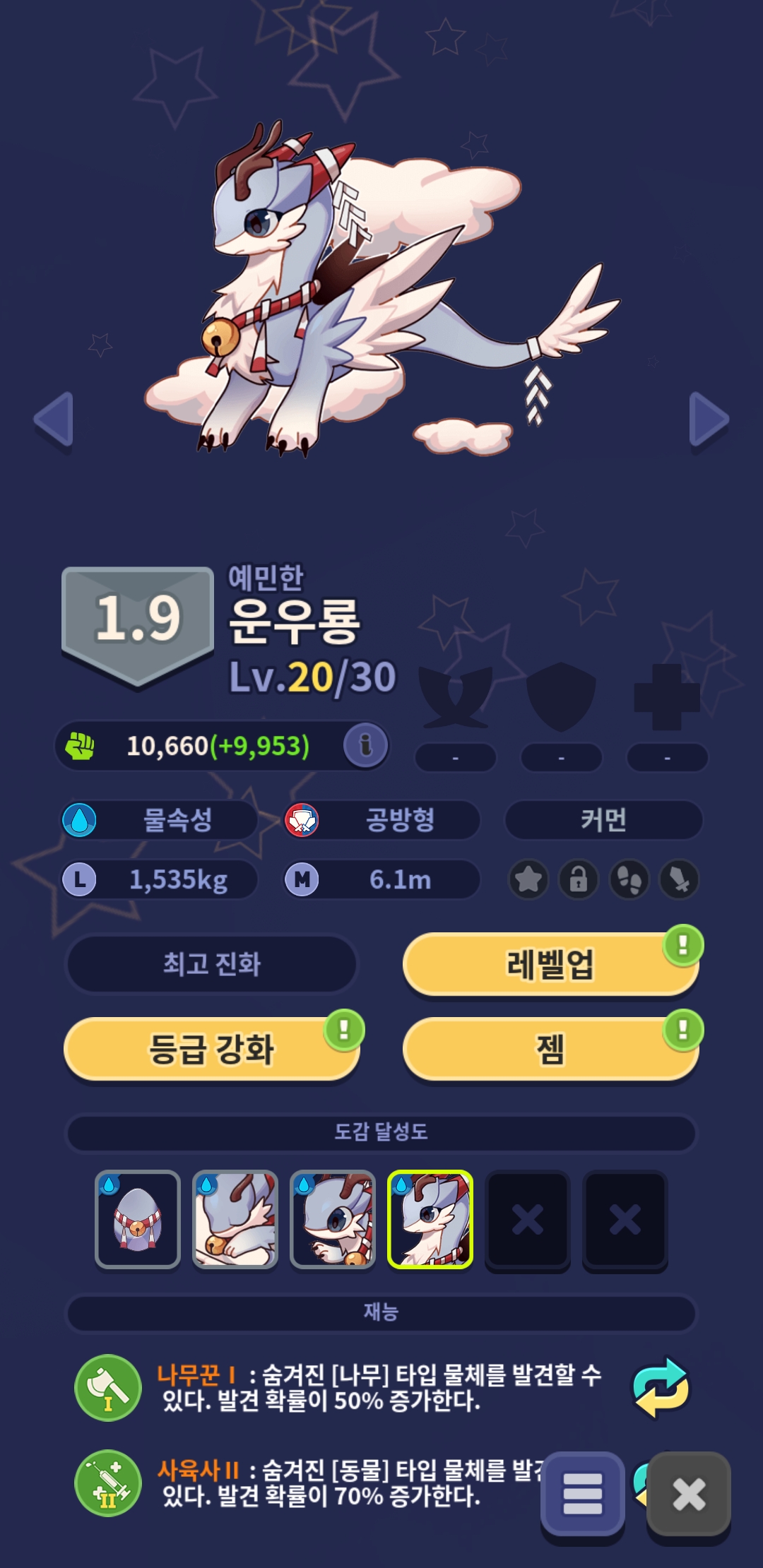Tap the plus cross equipment slot

tap(667, 696)
